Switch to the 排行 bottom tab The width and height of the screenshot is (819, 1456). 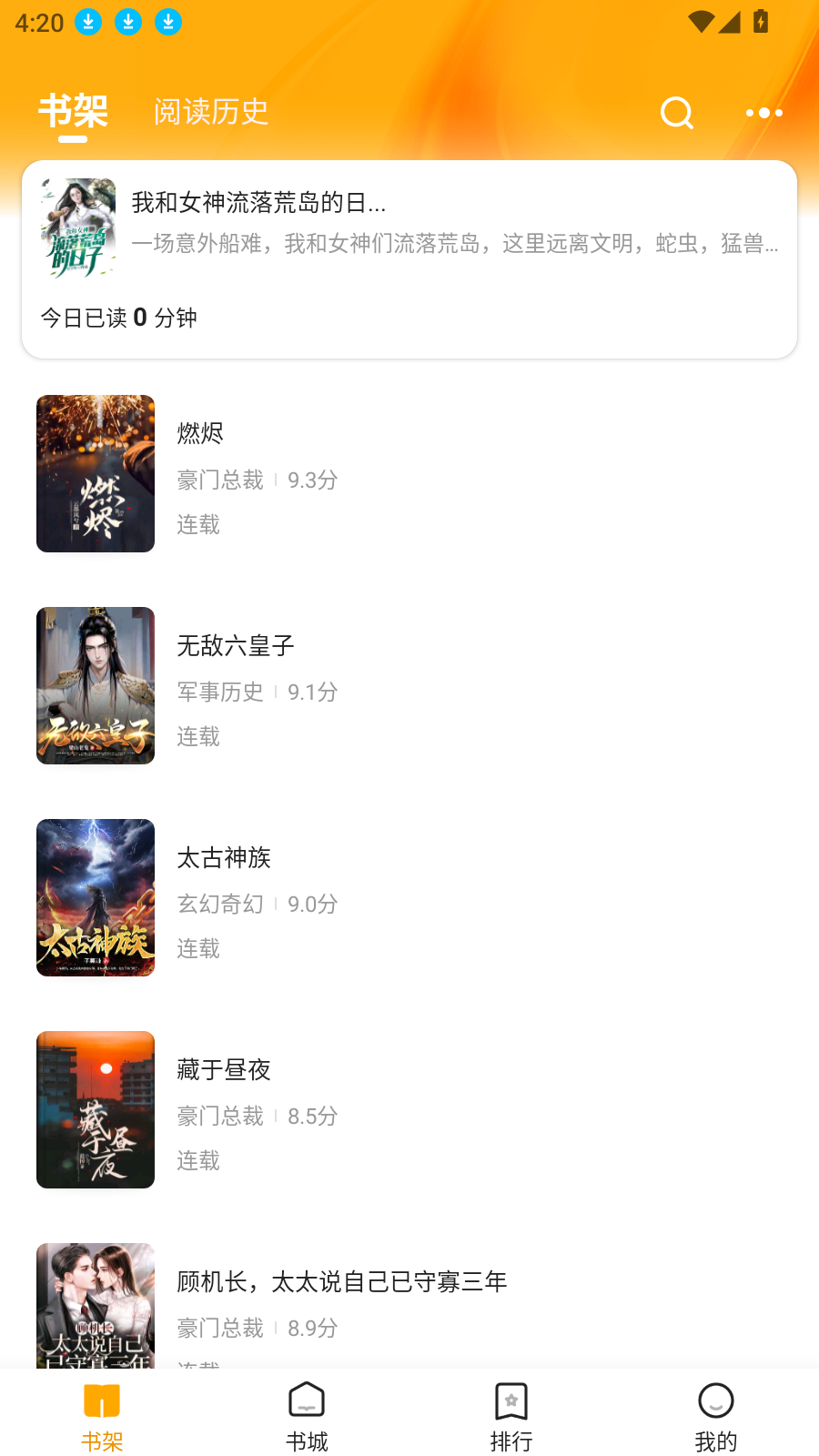point(511,1416)
